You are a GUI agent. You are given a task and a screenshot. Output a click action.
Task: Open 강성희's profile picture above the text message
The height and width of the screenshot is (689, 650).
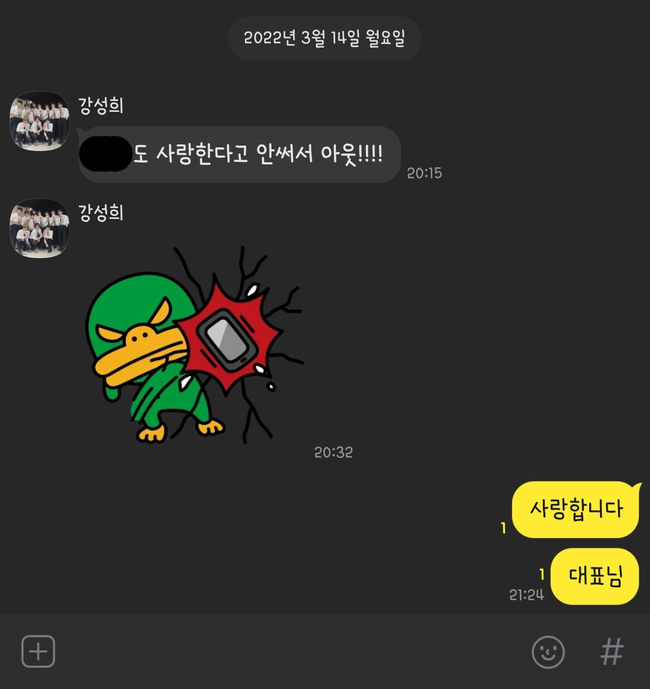click(39, 121)
